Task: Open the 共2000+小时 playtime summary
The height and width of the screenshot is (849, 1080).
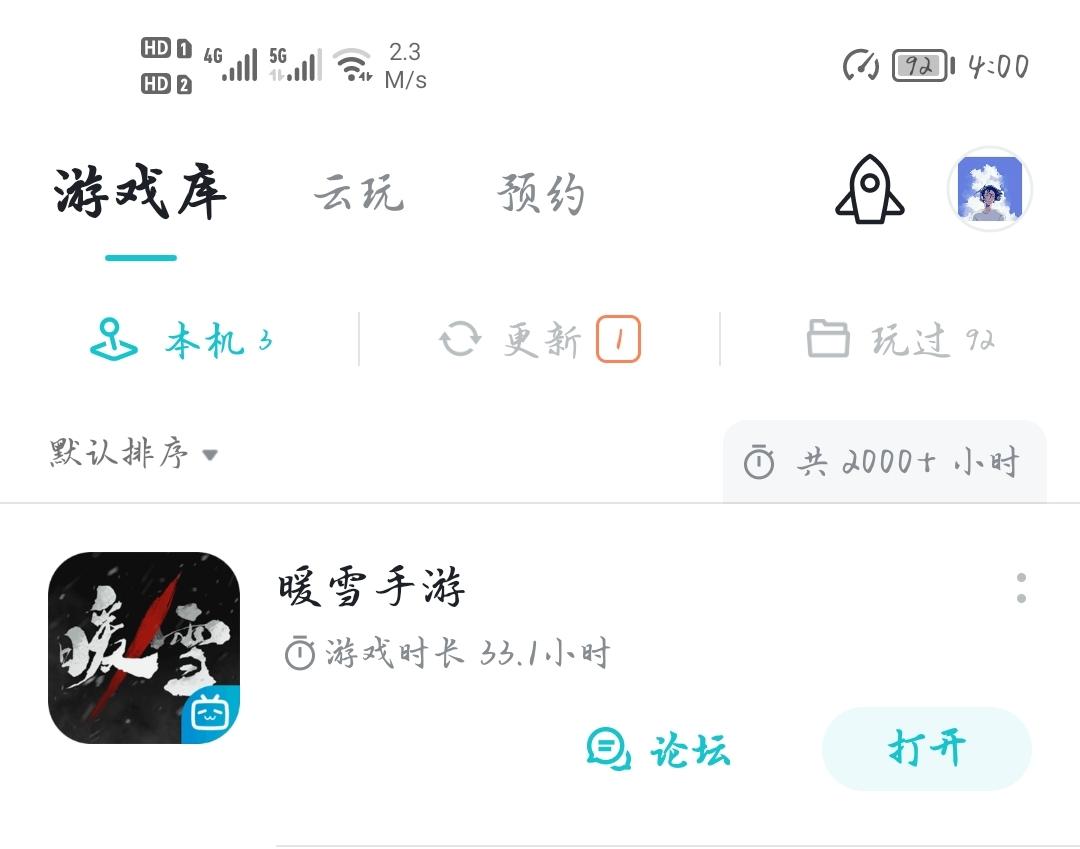Action: tap(884, 461)
